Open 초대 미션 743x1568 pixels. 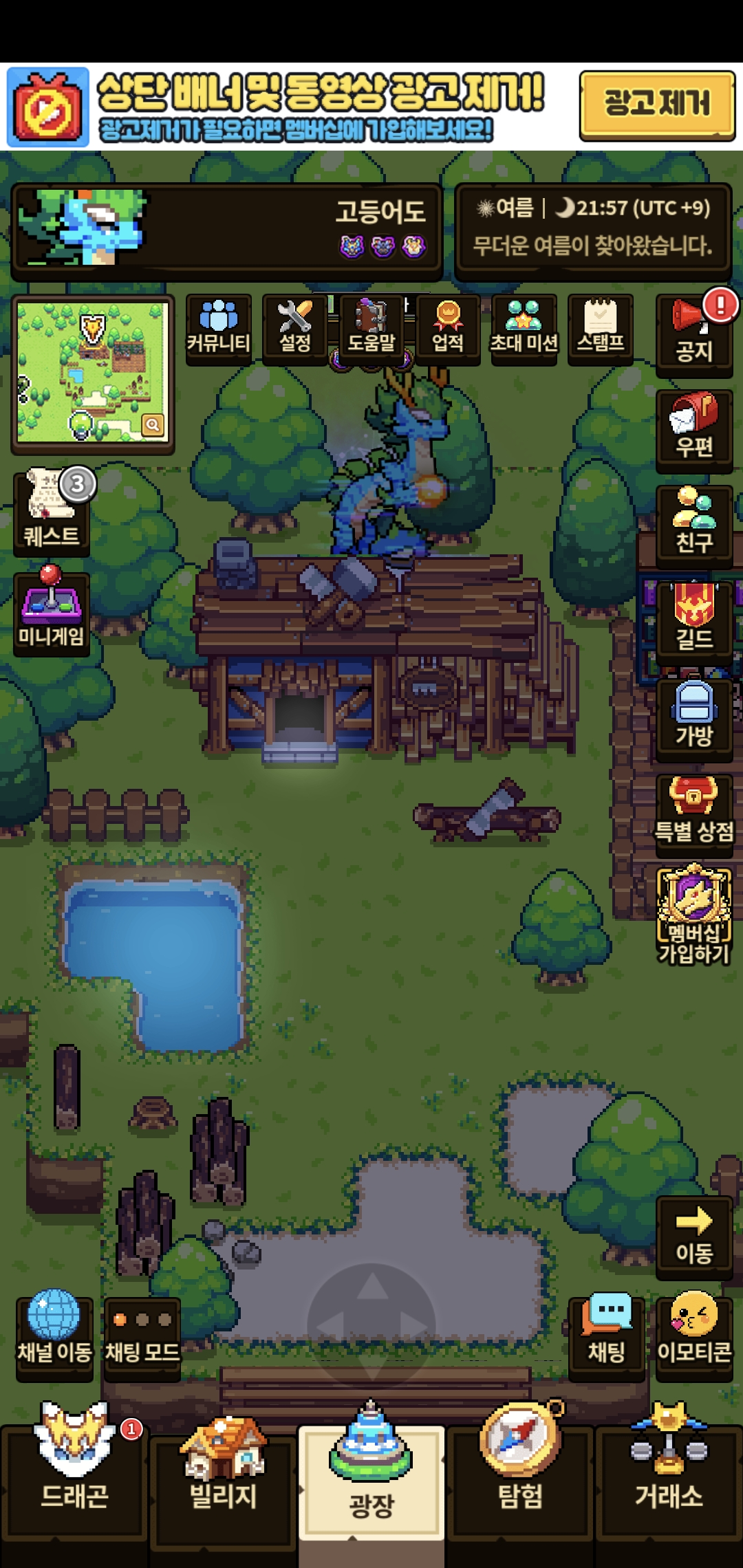pos(524,328)
